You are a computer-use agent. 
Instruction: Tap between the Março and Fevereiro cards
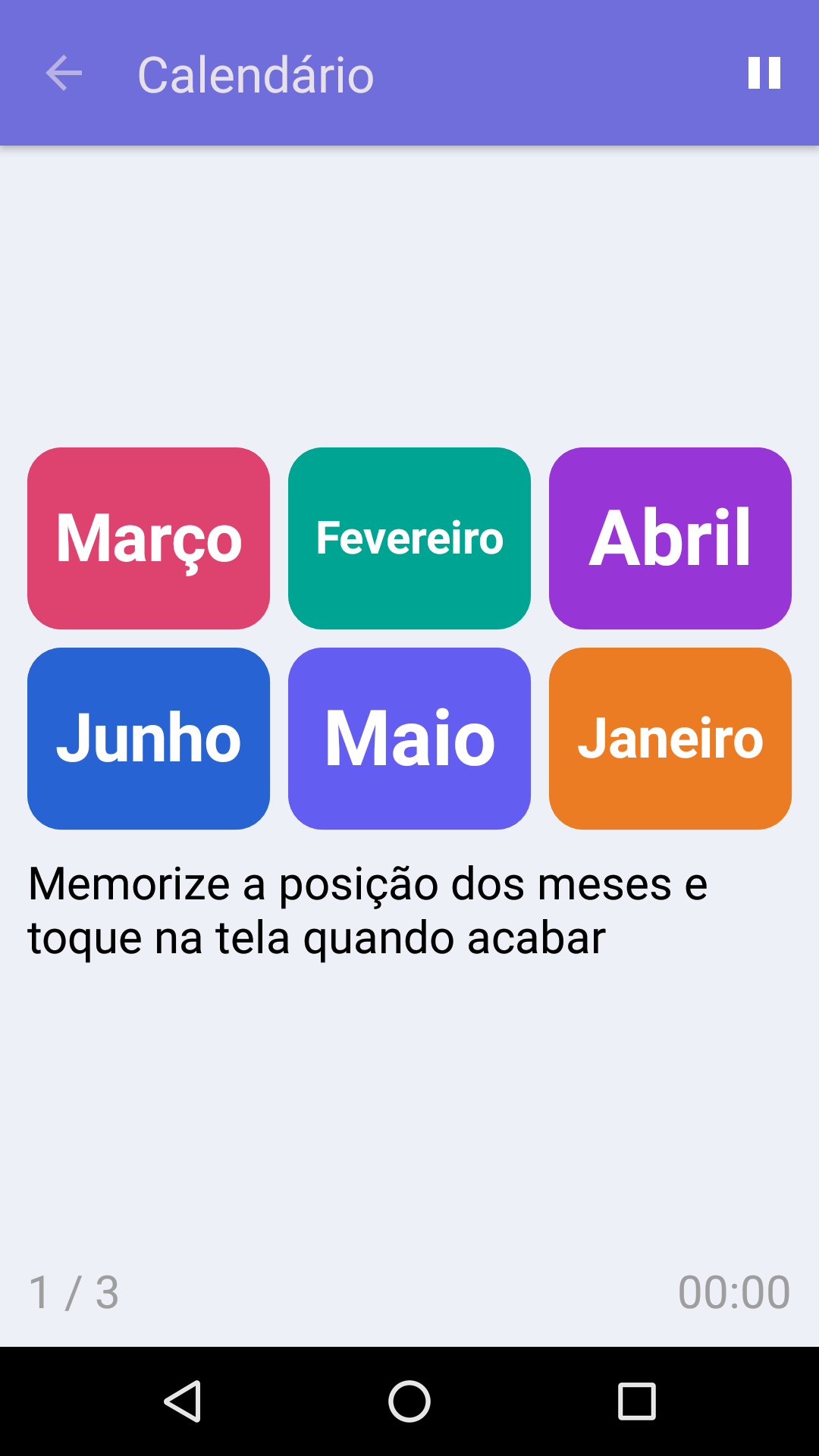point(281,538)
